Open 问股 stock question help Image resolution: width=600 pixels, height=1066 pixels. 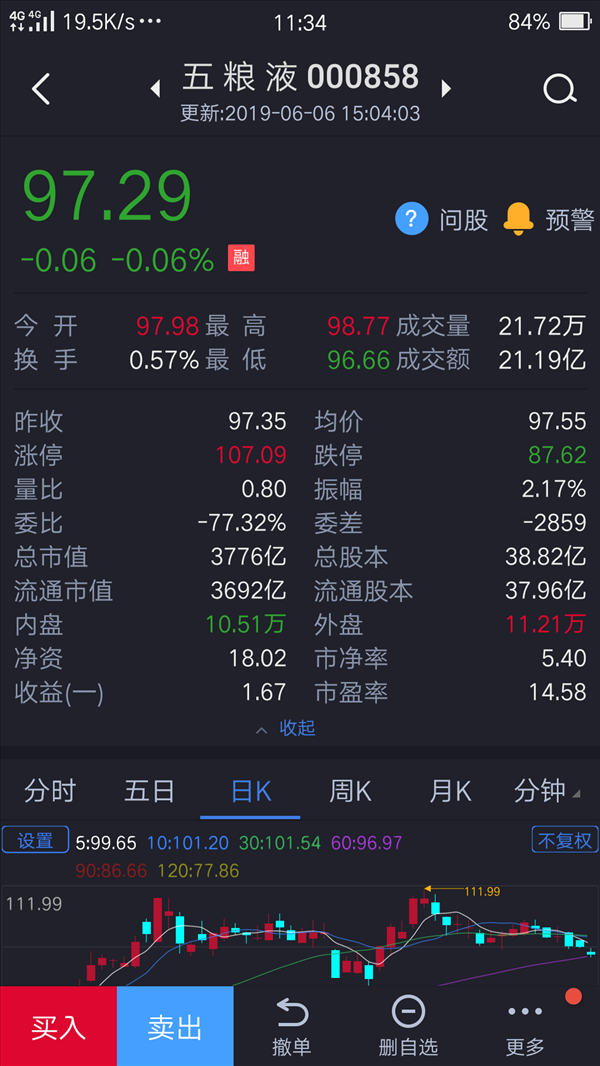pos(442,220)
